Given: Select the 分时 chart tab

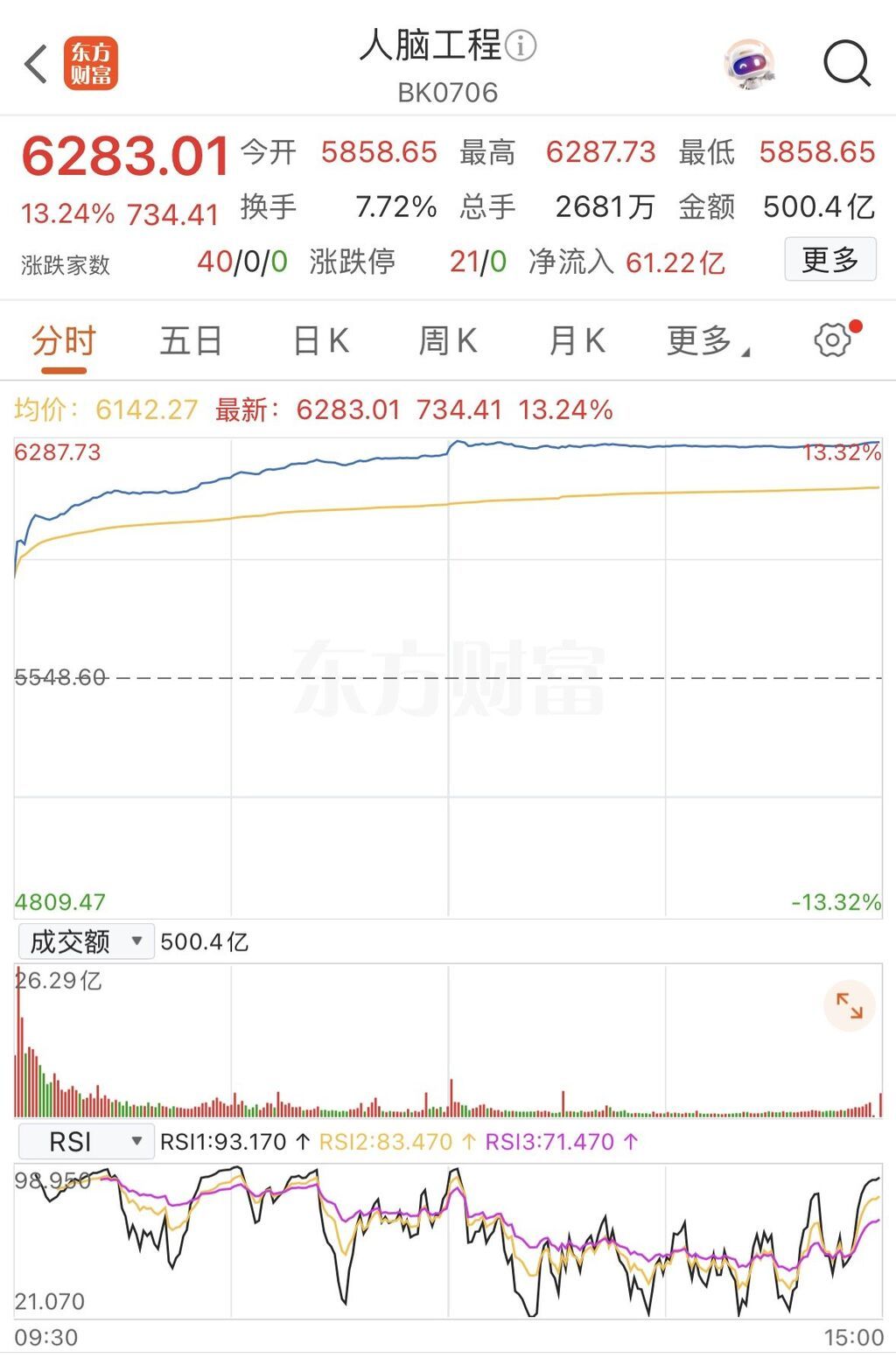Looking at the screenshot, I should [x=63, y=341].
